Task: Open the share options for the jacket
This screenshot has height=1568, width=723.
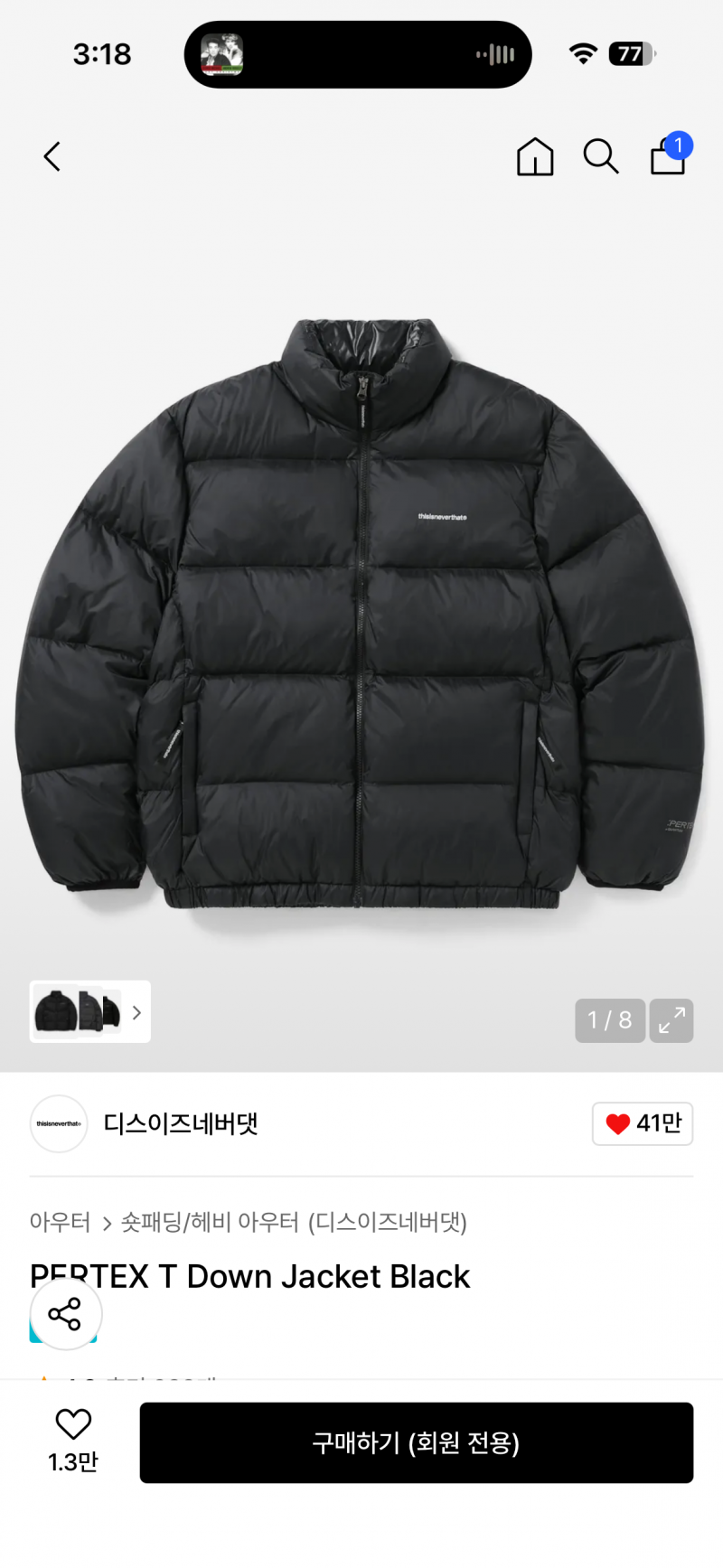Action: 65,1315
